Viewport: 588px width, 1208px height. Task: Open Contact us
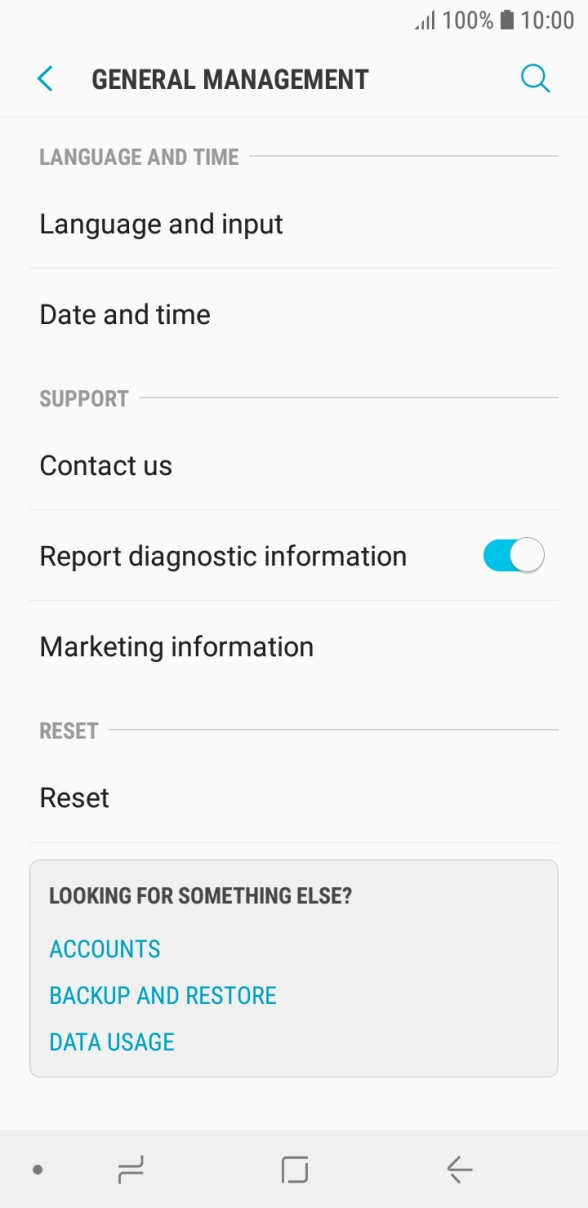click(x=294, y=465)
